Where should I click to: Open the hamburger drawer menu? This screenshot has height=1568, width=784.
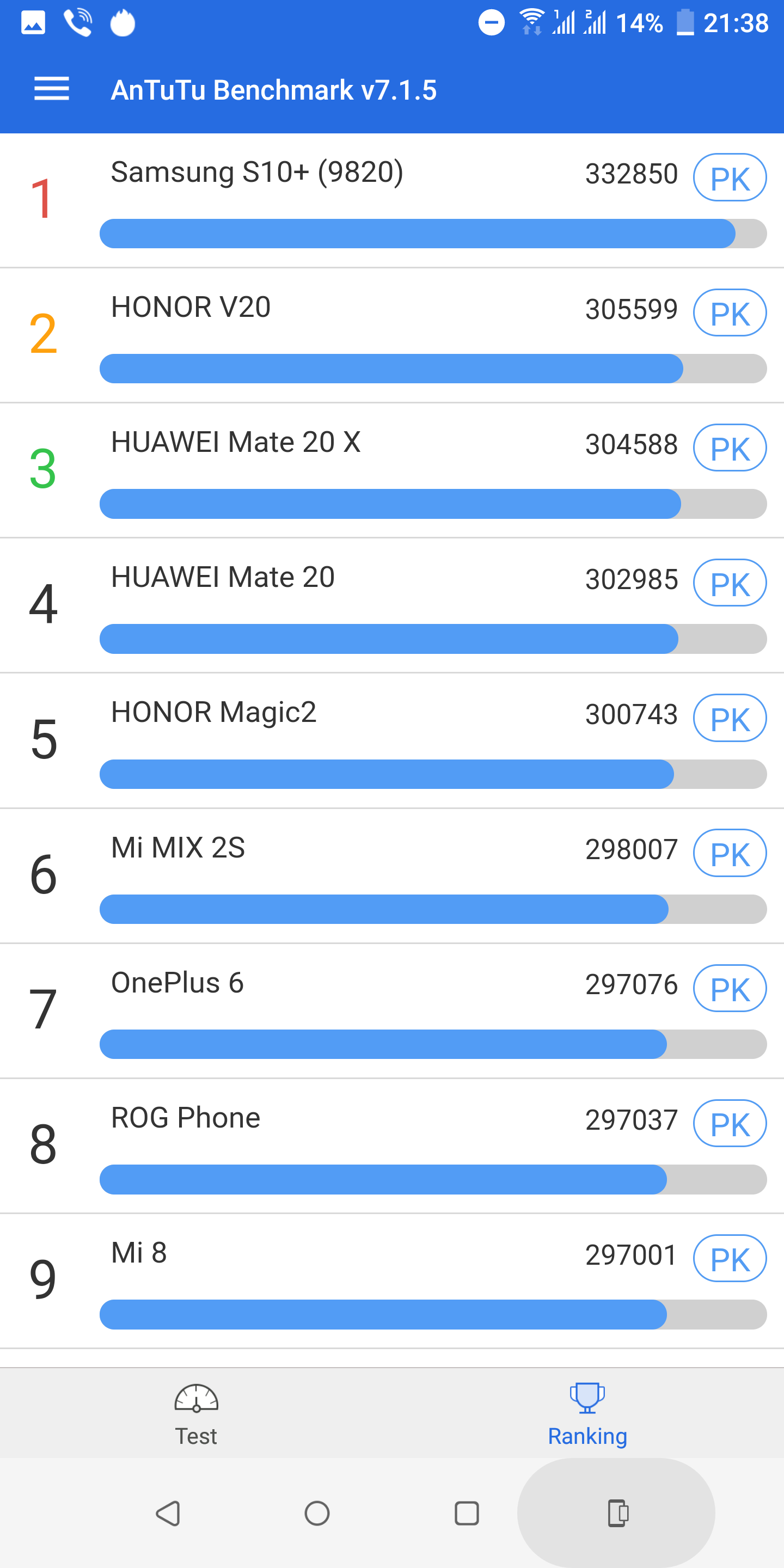pos(52,89)
